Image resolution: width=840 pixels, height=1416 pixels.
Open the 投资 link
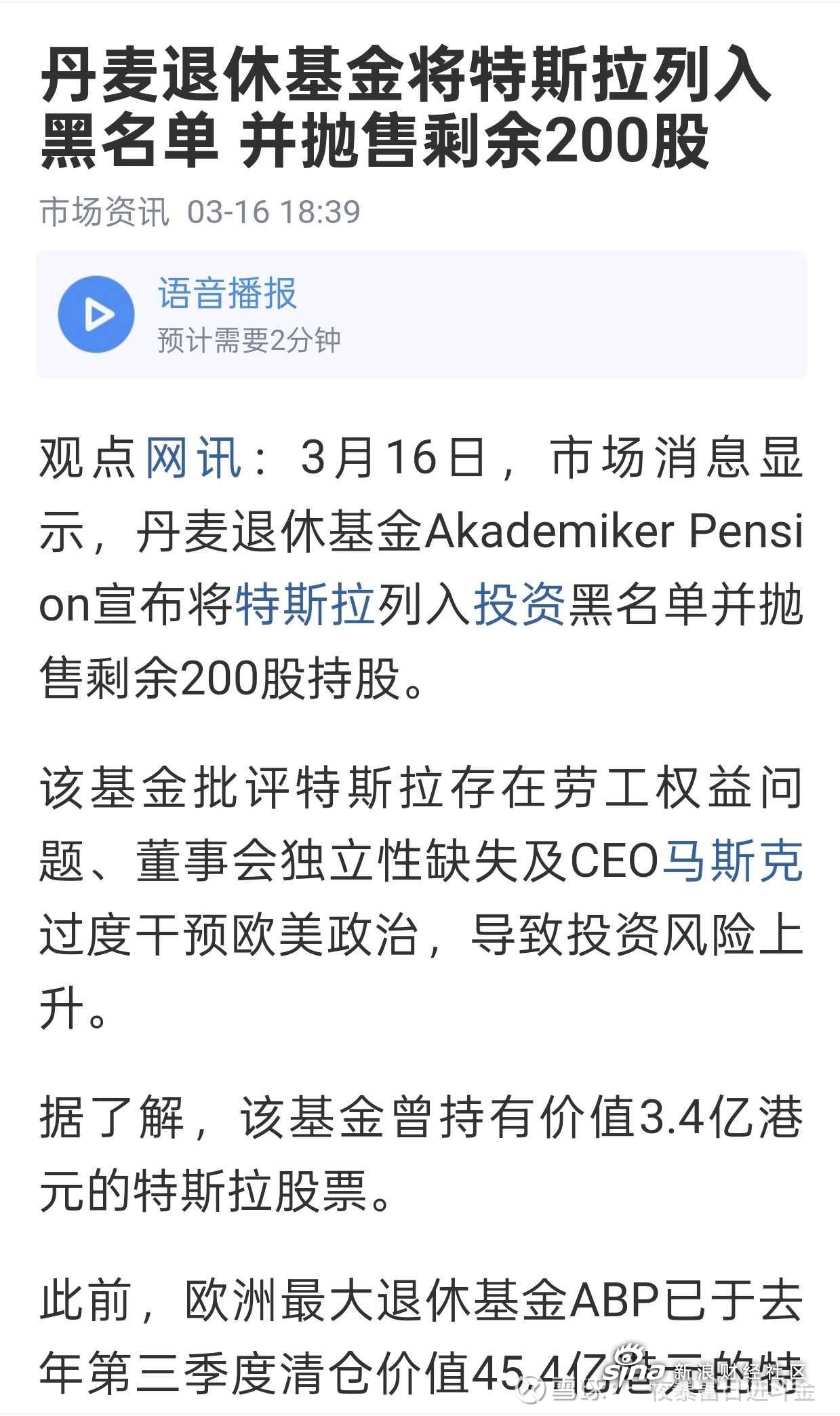click(x=519, y=604)
